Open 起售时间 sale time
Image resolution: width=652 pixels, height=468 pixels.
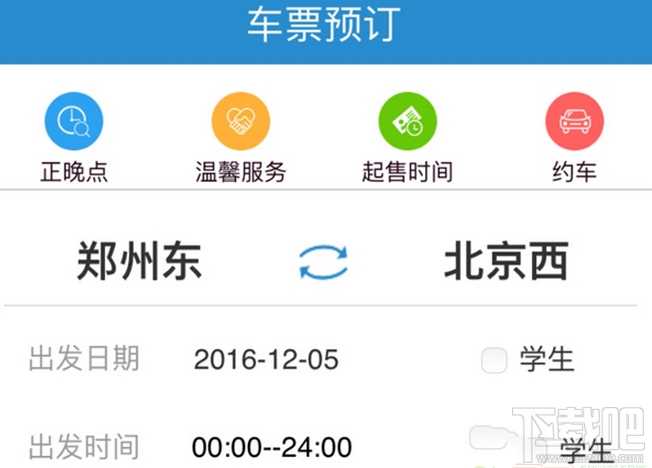coord(407,123)
